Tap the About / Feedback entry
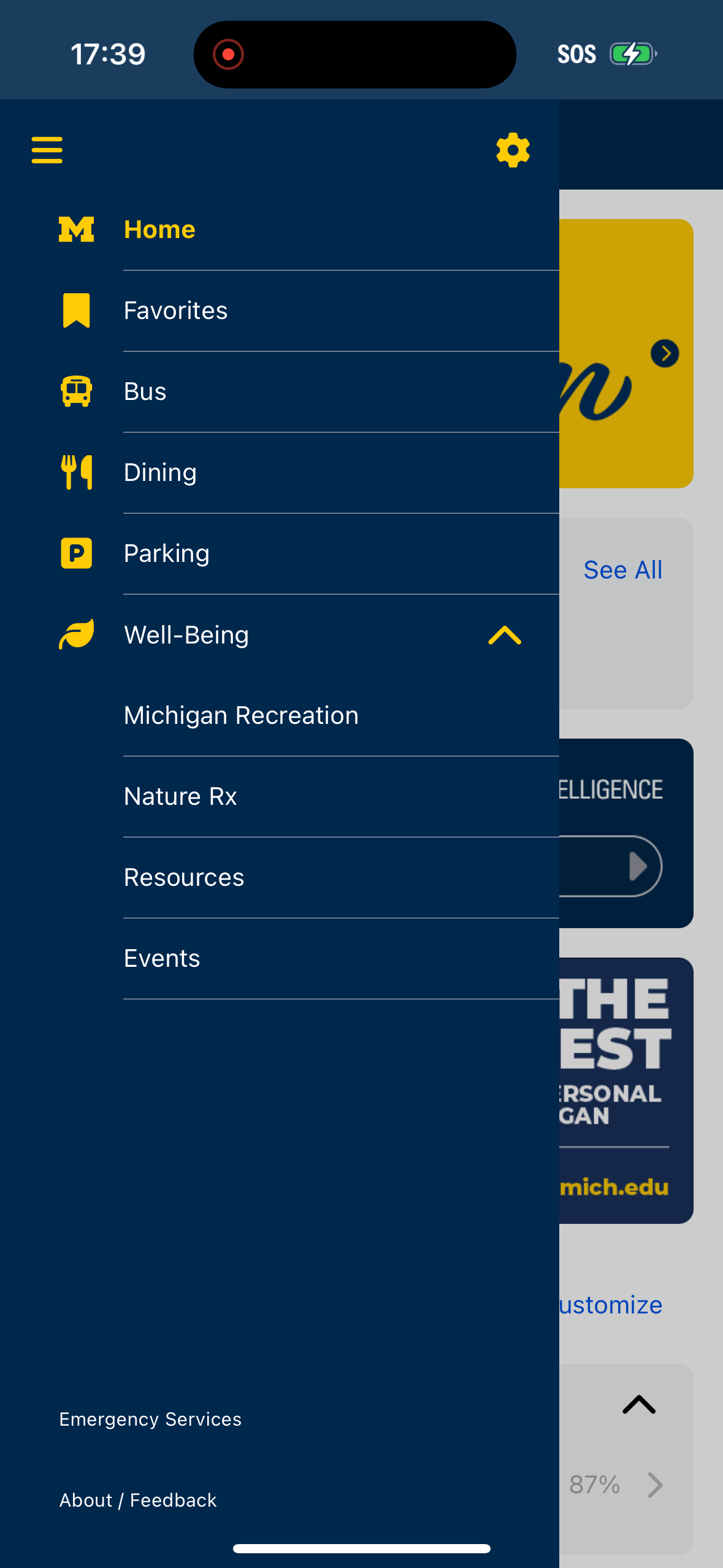Viewport: 723px width, 1568px height. point(137,1499)
